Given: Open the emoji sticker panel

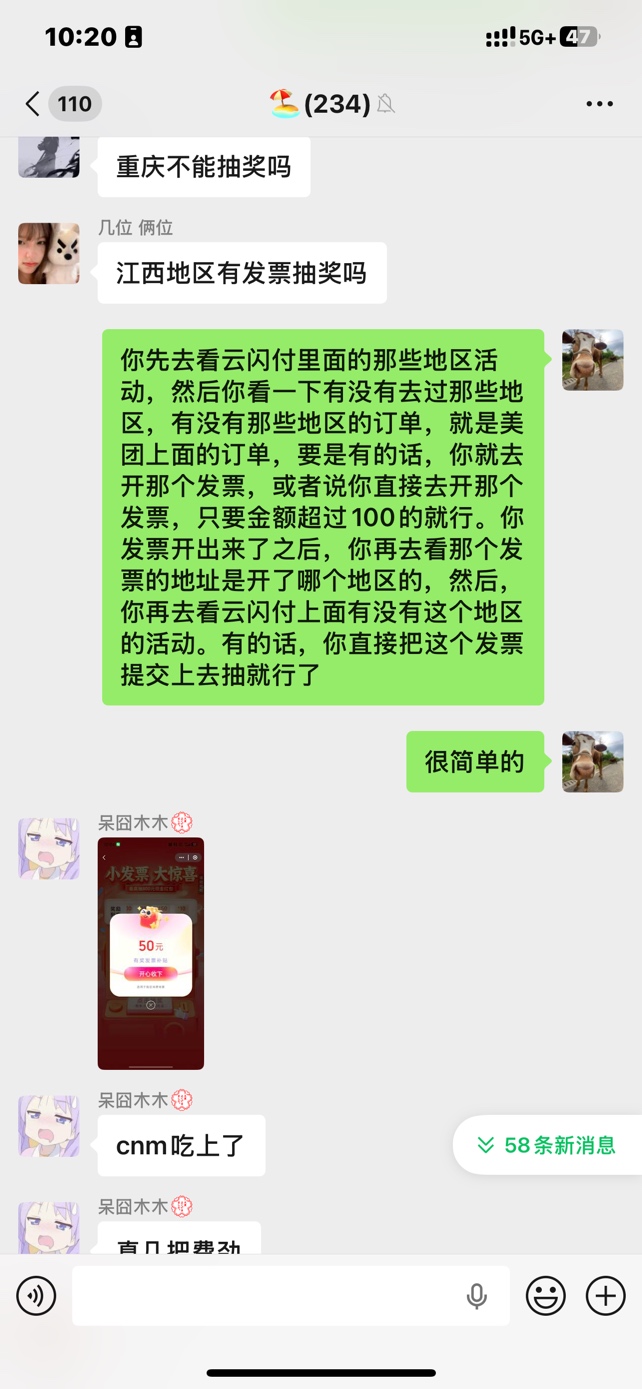Looking at the screenshot, I should point(546,1297).
